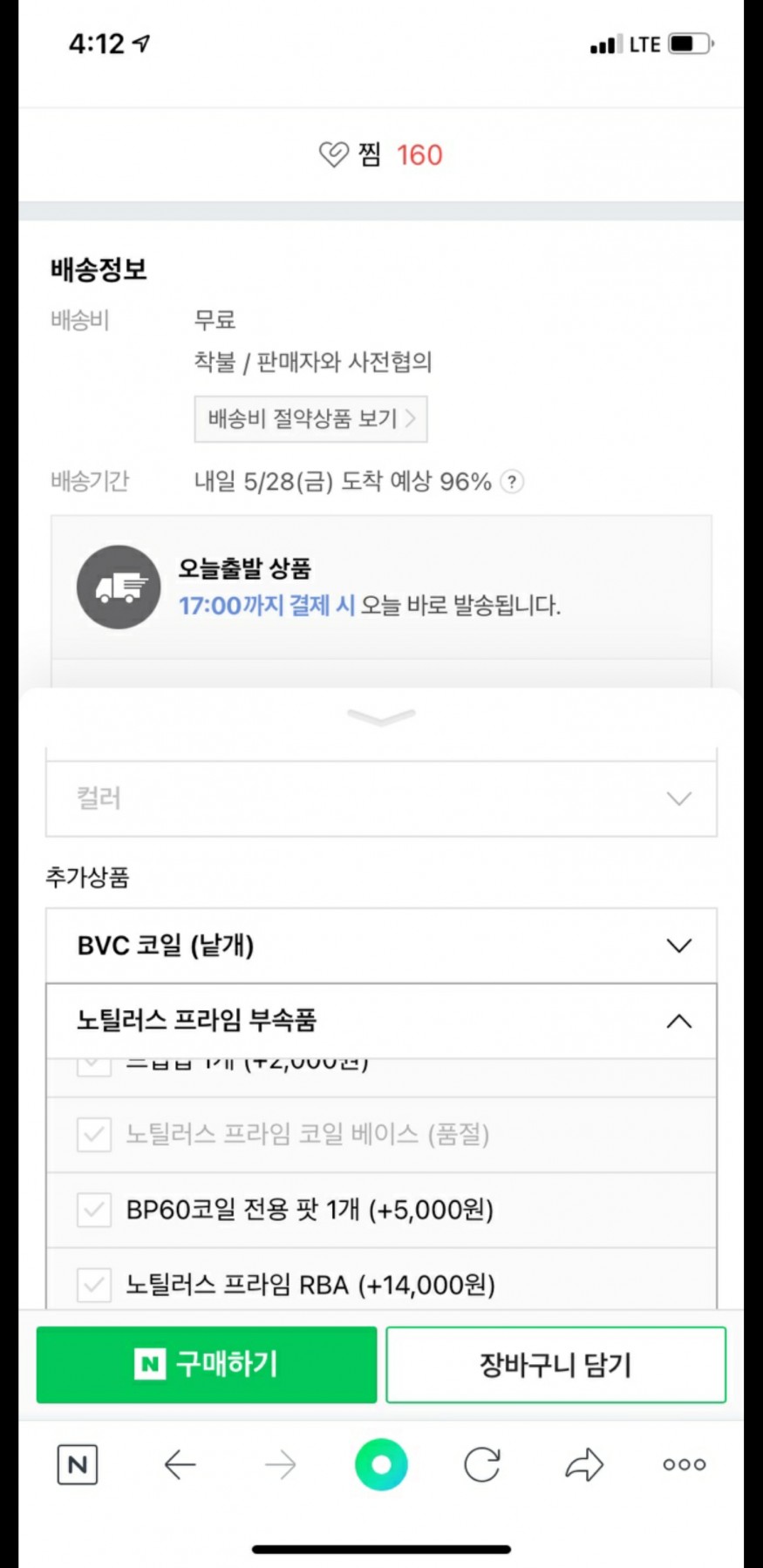The image size is (763, 1568).
Task: Go back to the previous page
Action: pyautogui.click(x=180, y=1464)
